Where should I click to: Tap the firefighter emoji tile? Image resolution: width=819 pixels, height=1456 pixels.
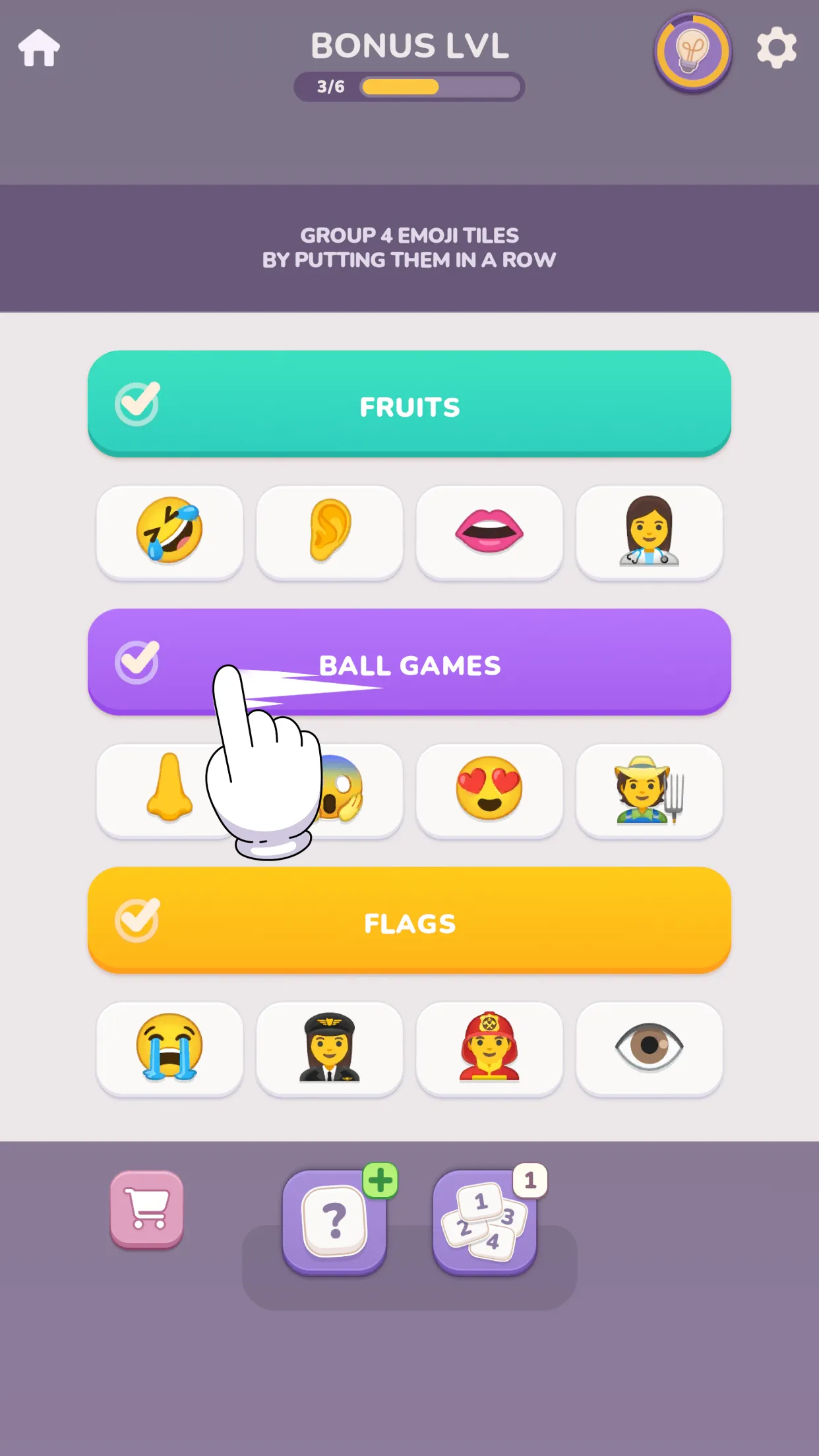coord(489,1048)
